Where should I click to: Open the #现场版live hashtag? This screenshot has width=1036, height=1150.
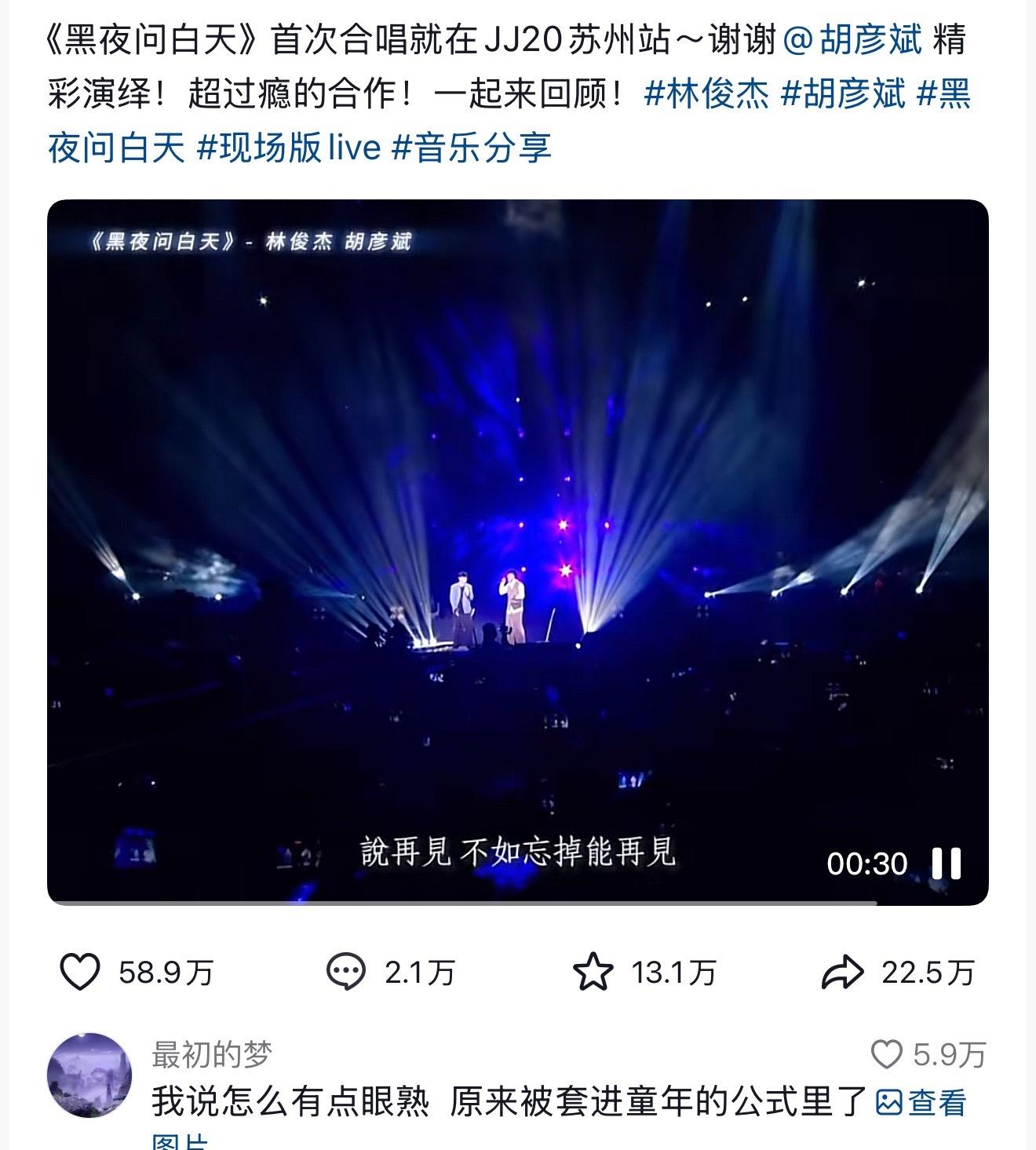(289, 148)
